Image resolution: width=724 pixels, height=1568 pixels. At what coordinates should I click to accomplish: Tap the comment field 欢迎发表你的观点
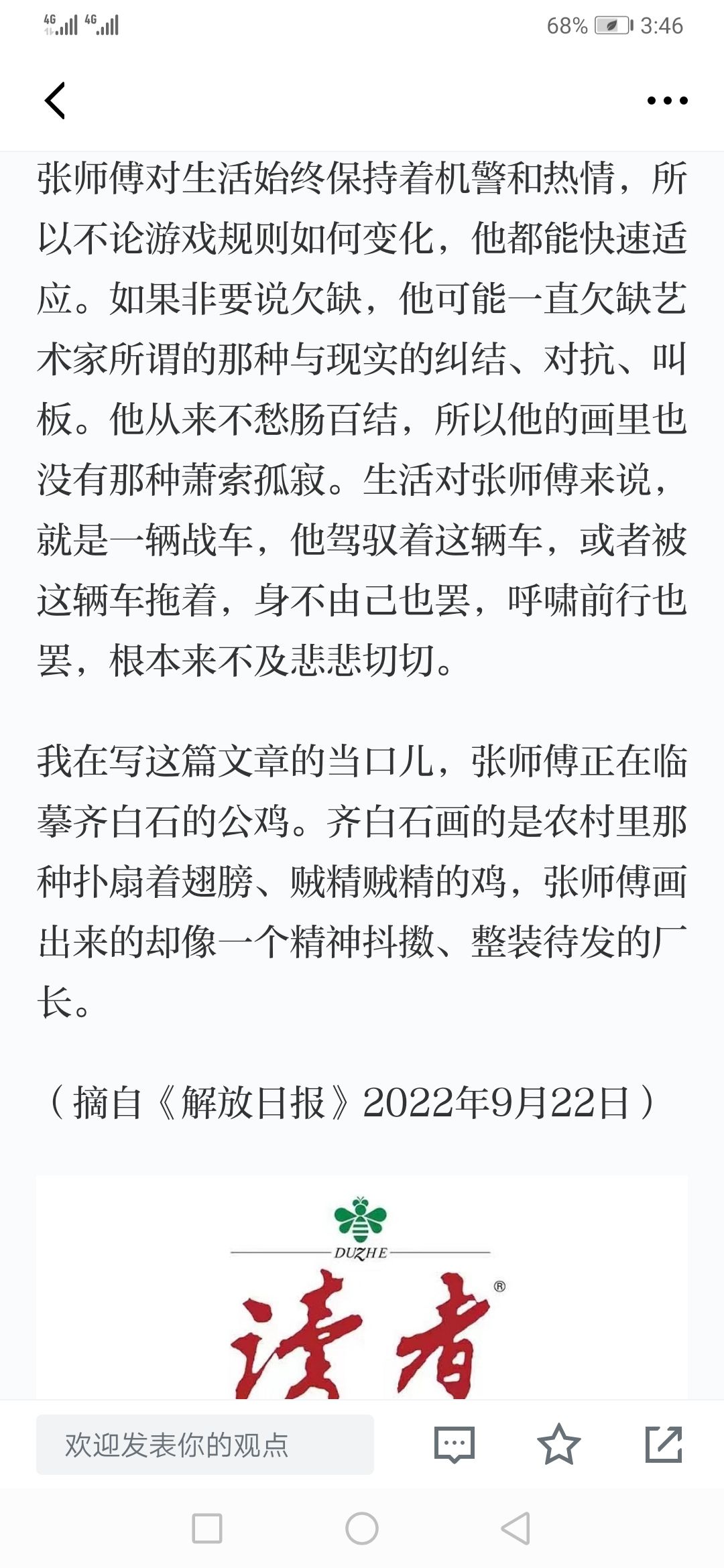pos(205,1445)
